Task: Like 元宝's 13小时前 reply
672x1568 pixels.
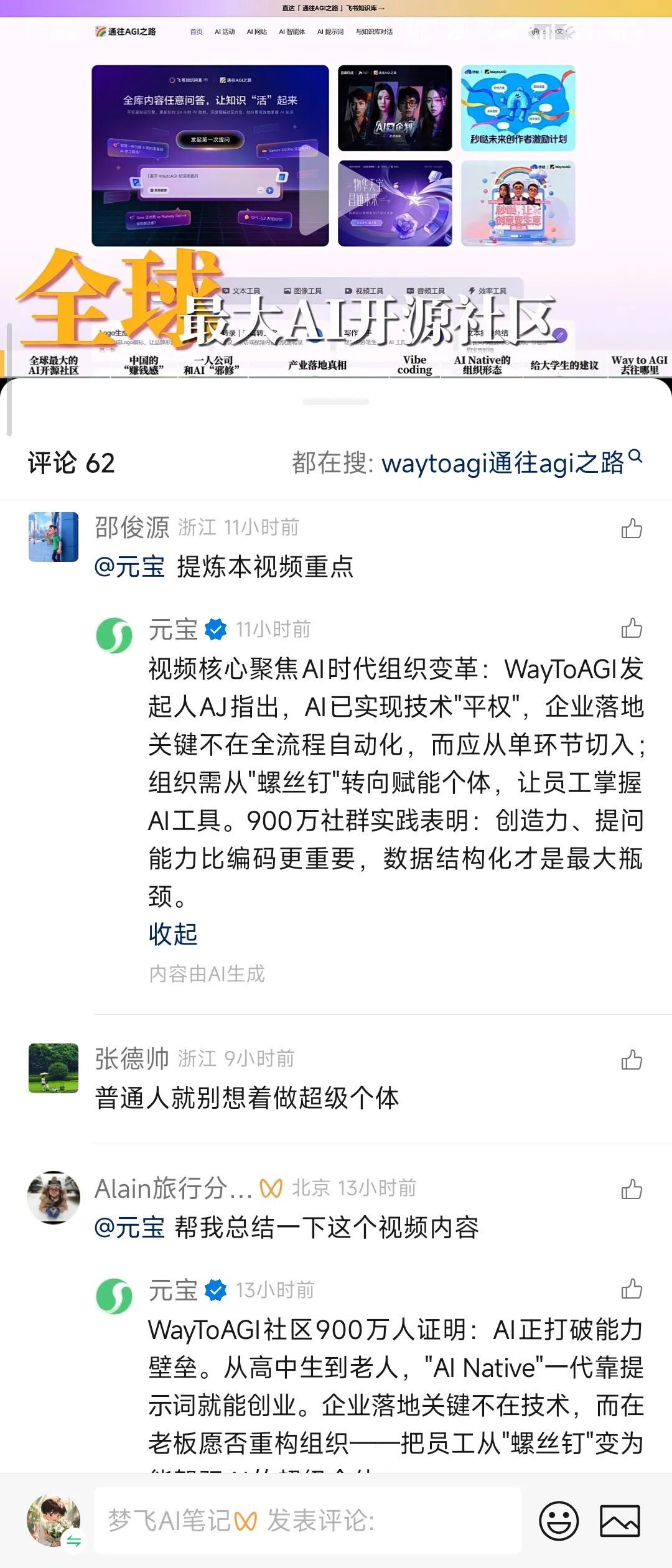Action: 632,1289
